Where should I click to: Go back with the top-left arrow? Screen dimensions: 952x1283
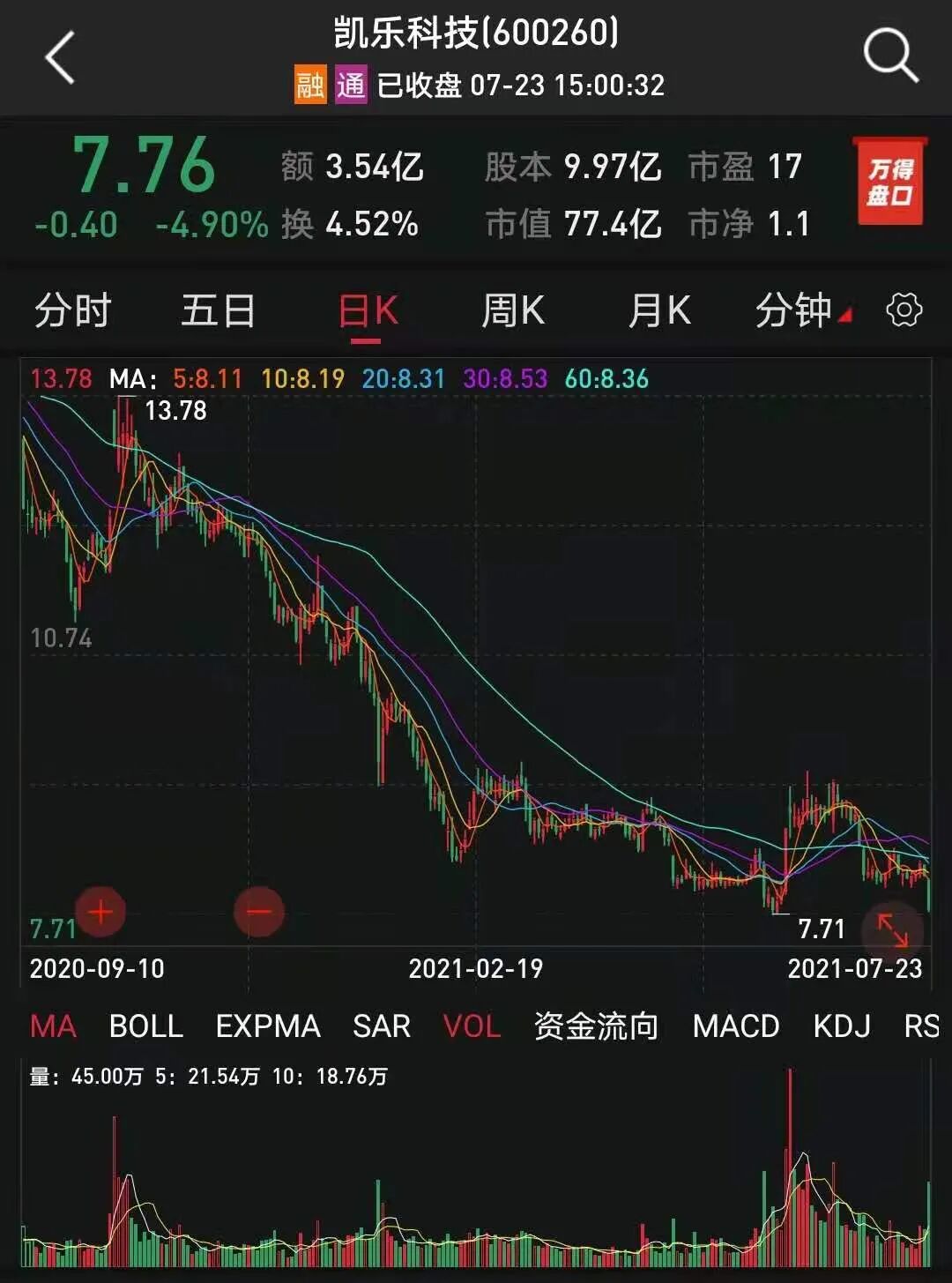tap(60, 57)
